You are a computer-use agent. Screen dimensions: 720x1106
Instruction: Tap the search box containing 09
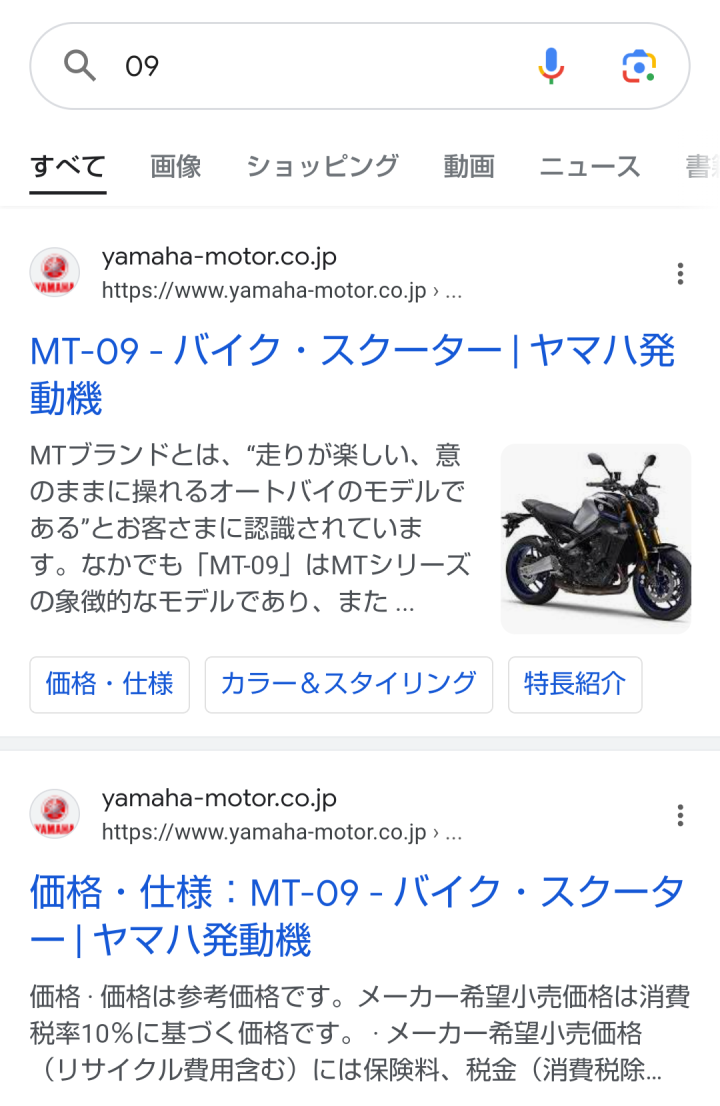click(300, 66)
